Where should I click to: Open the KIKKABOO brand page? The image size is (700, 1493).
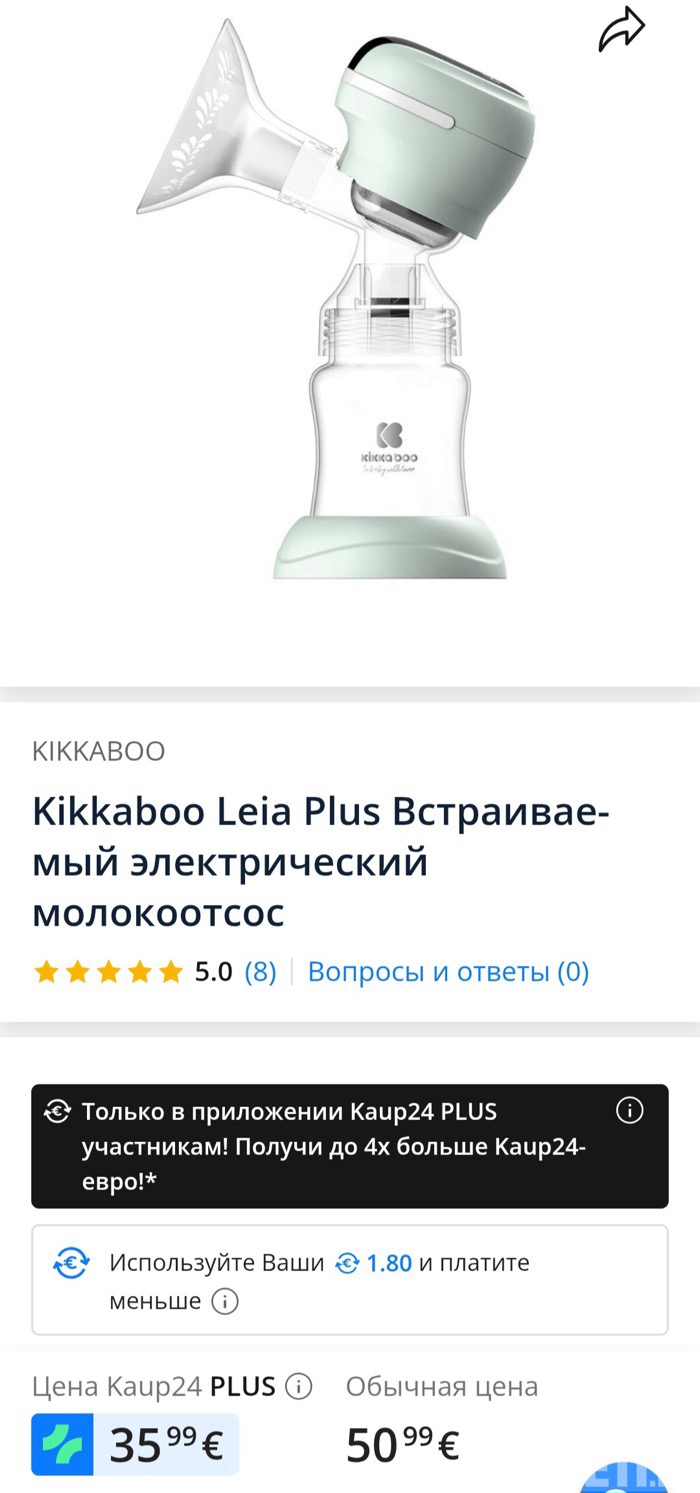(x=98, y=751)
